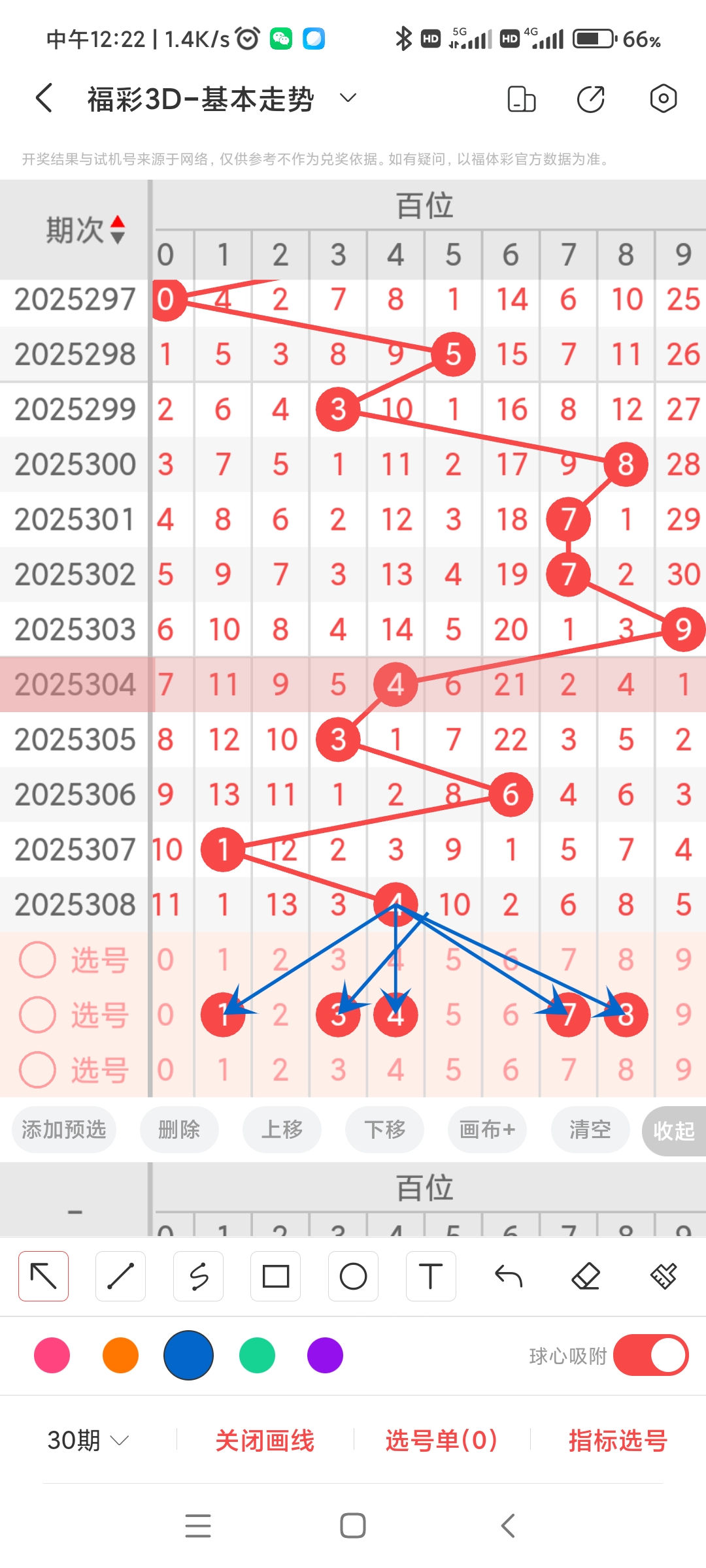Select the first 选号 row radio circle
The height and width of the screenshot is (1568, 706).
[37, 960]
